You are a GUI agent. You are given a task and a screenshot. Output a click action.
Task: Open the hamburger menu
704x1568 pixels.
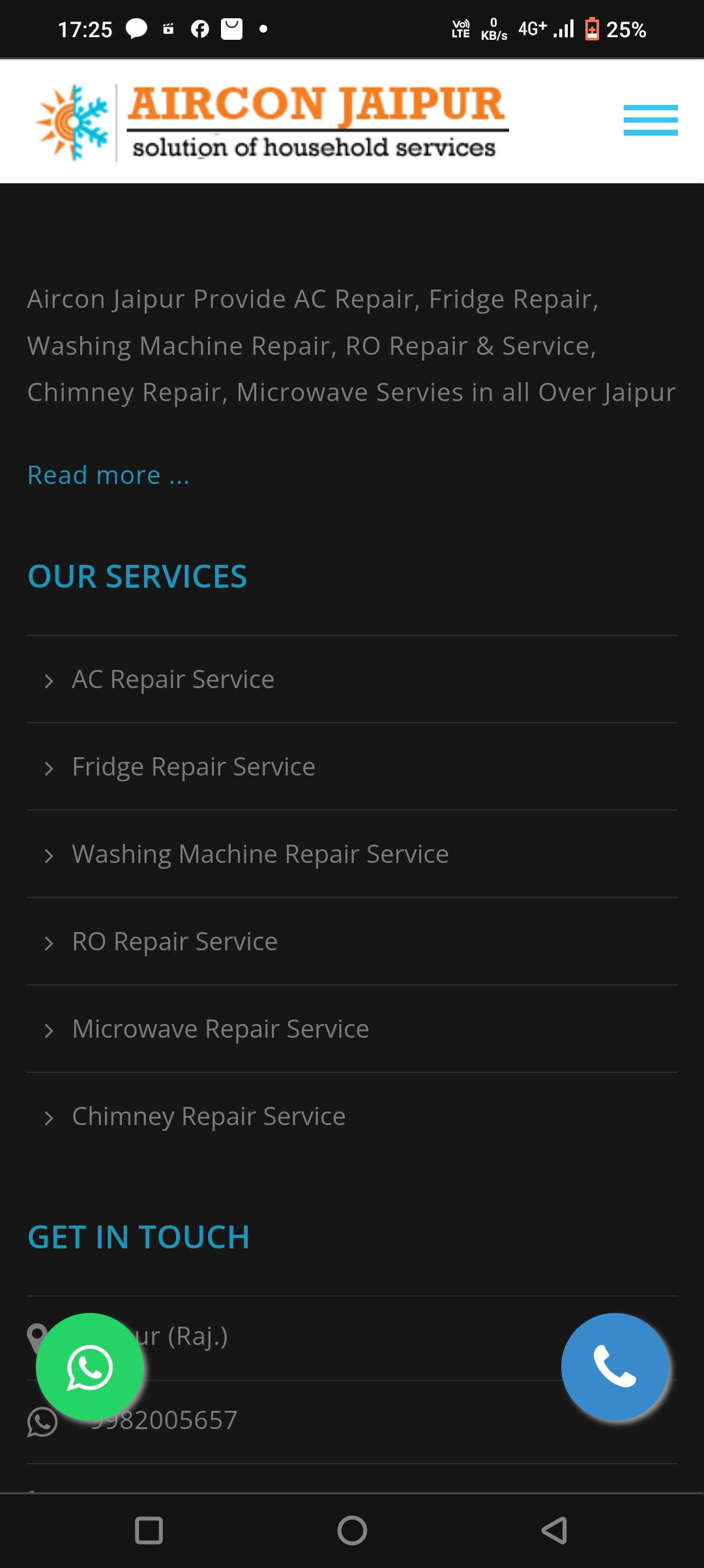tap(650, 121)
